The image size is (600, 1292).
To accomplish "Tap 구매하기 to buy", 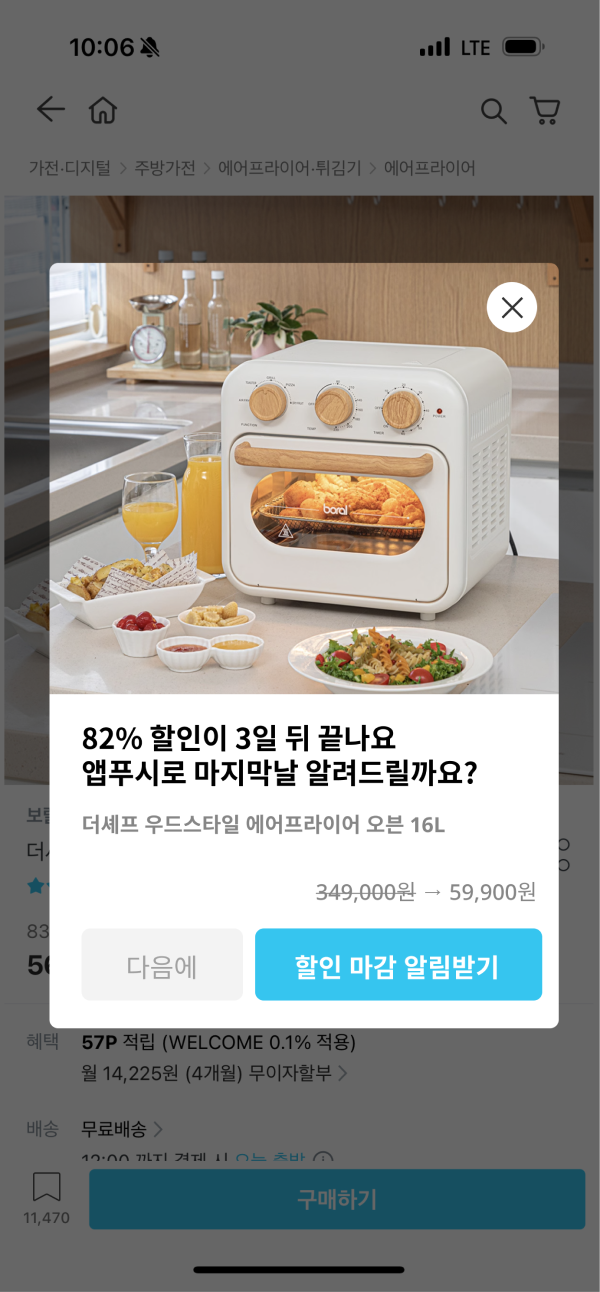I will coord(337,1199).
